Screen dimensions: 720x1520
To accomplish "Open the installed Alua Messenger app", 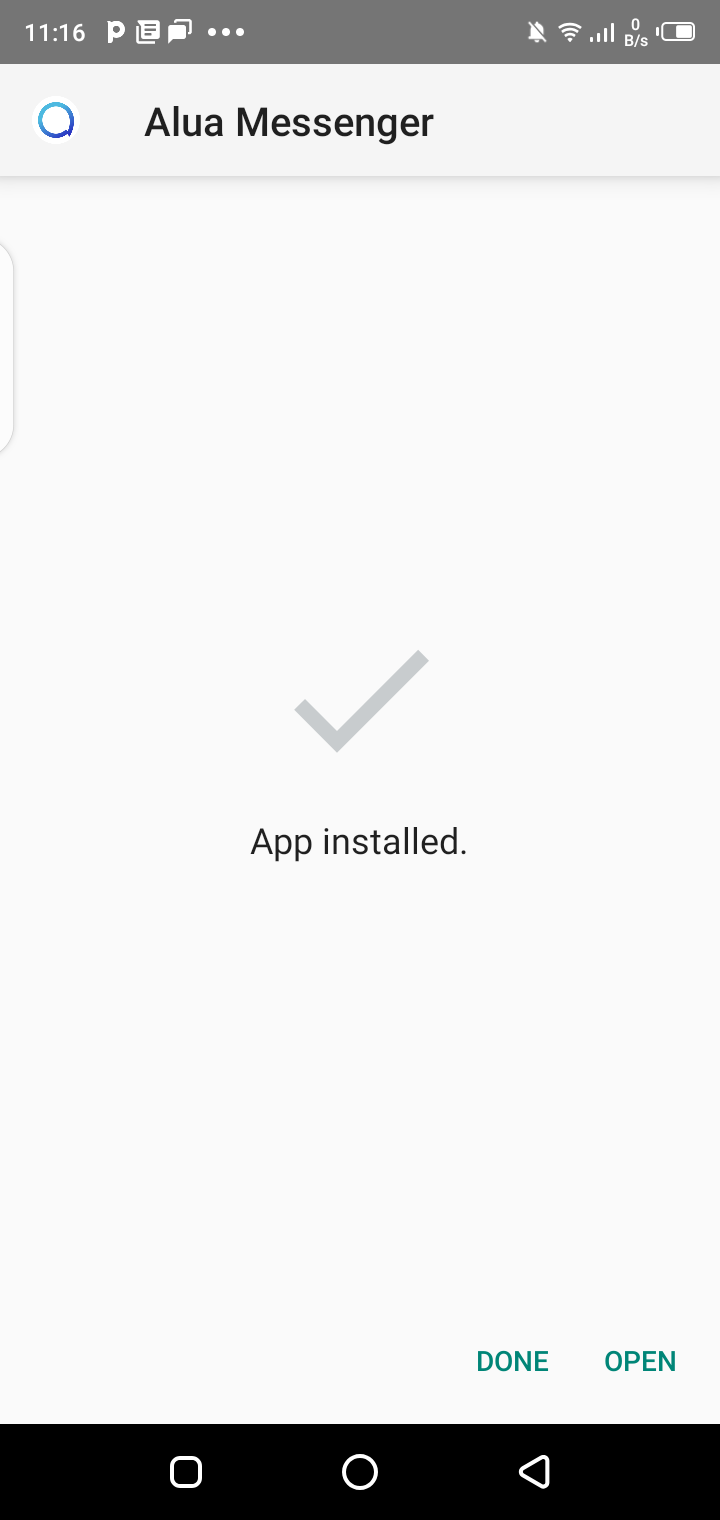I will coord(640,1361).
